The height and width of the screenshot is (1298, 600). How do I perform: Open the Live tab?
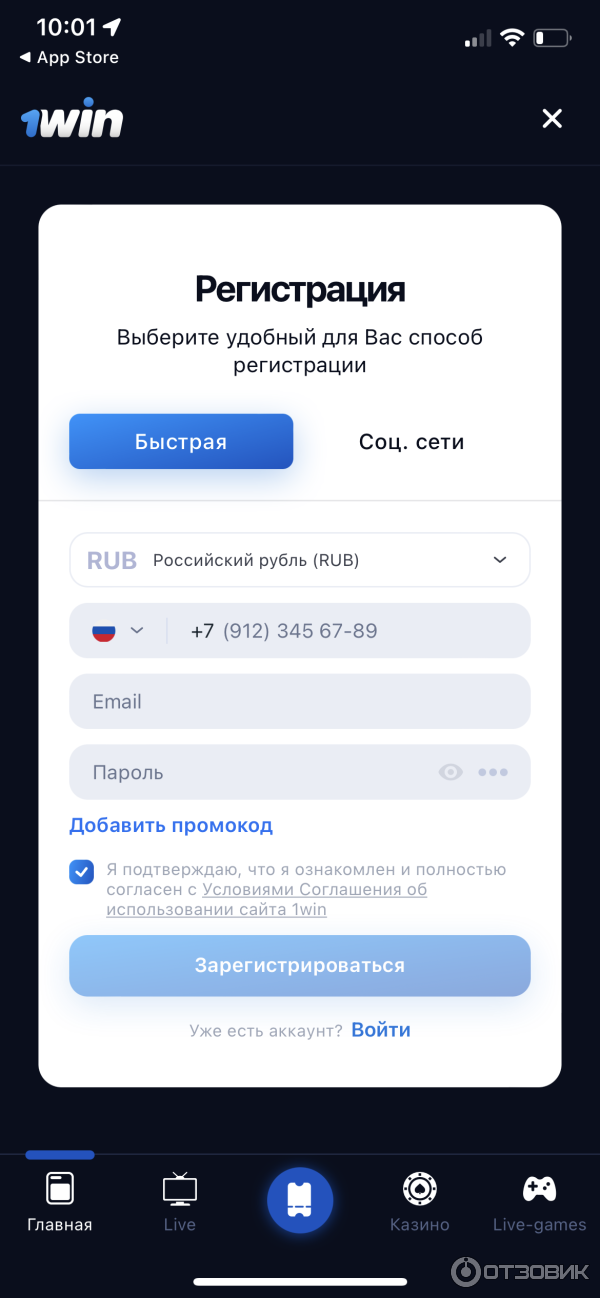(x=180, y=1201)
